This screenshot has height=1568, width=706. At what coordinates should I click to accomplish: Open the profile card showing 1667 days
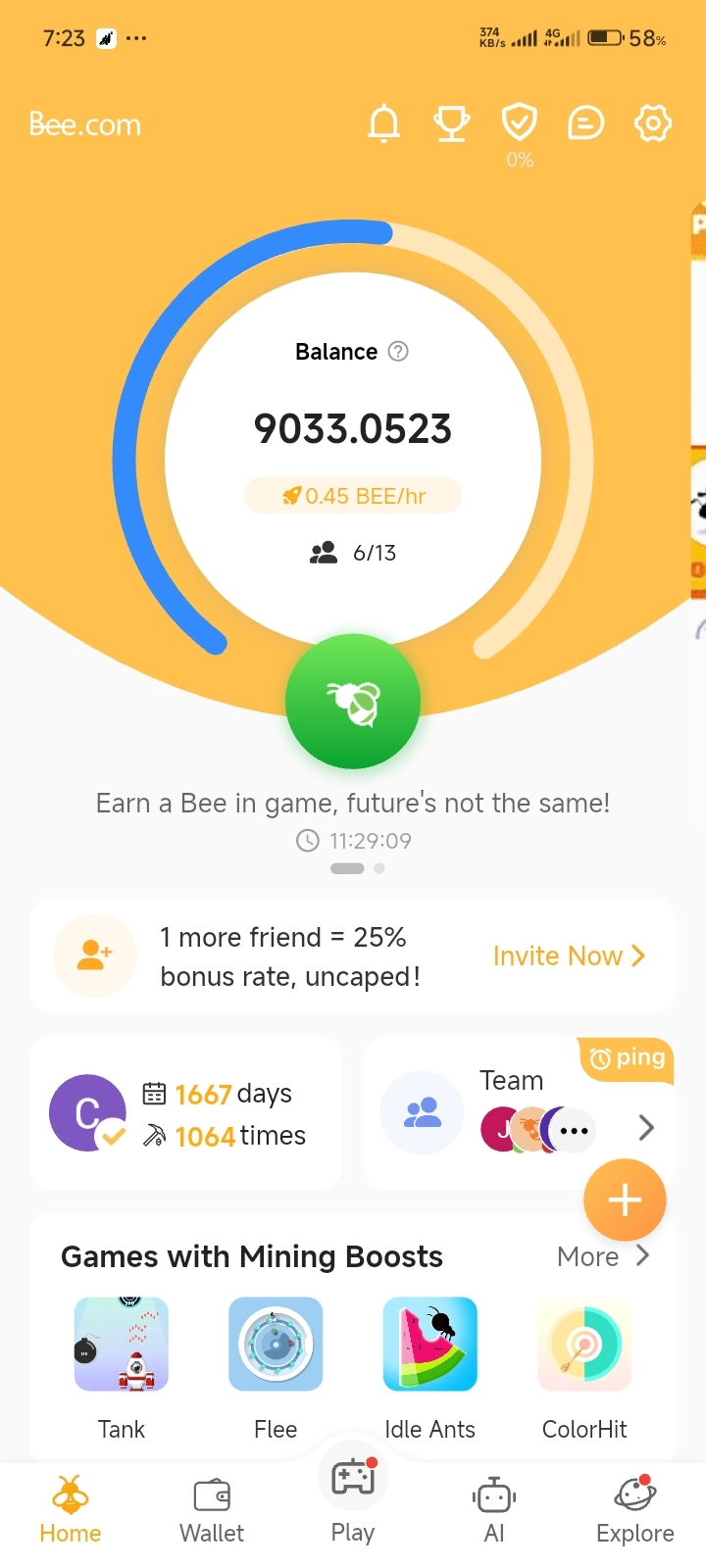186,1113
